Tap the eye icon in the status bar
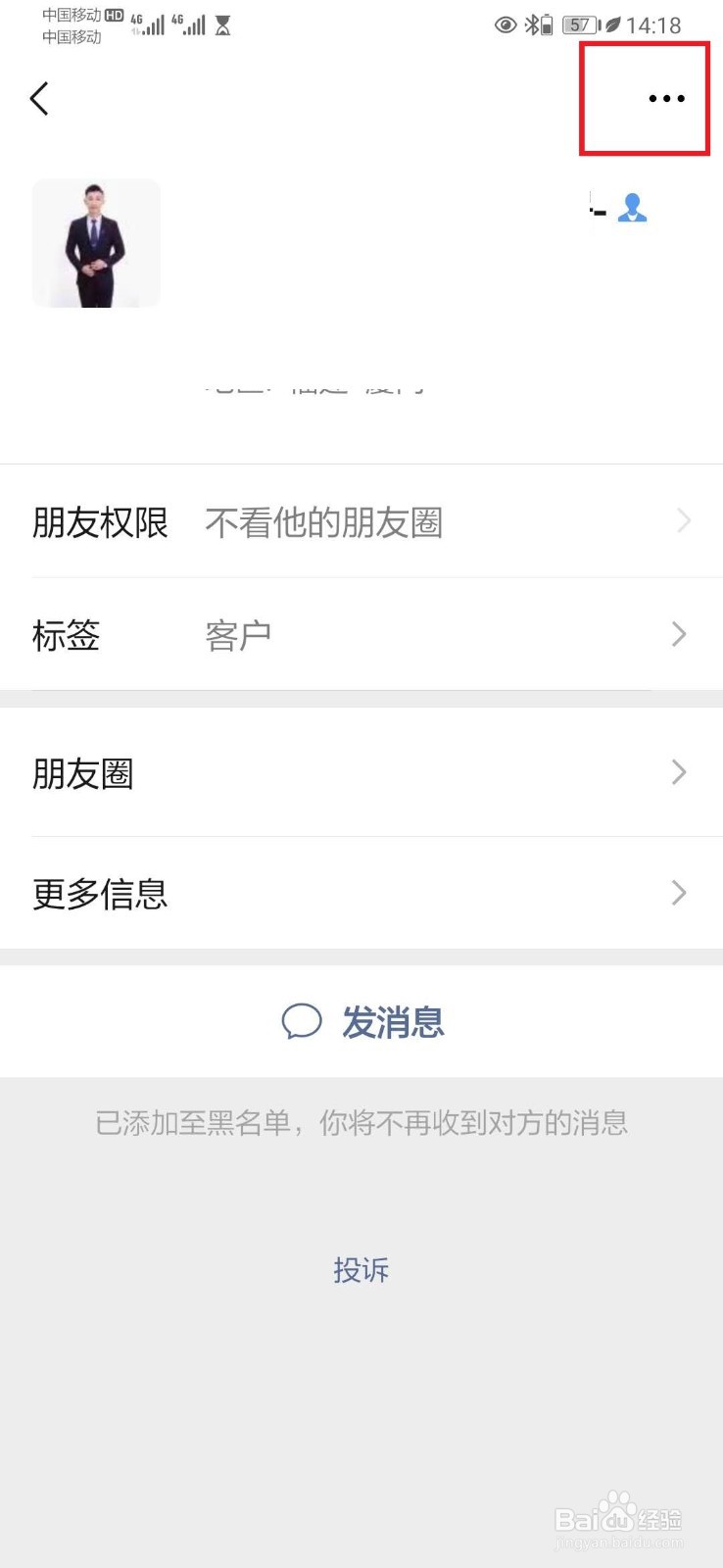This screenshot has height=1568, width=723. click(x=505, y=26)
